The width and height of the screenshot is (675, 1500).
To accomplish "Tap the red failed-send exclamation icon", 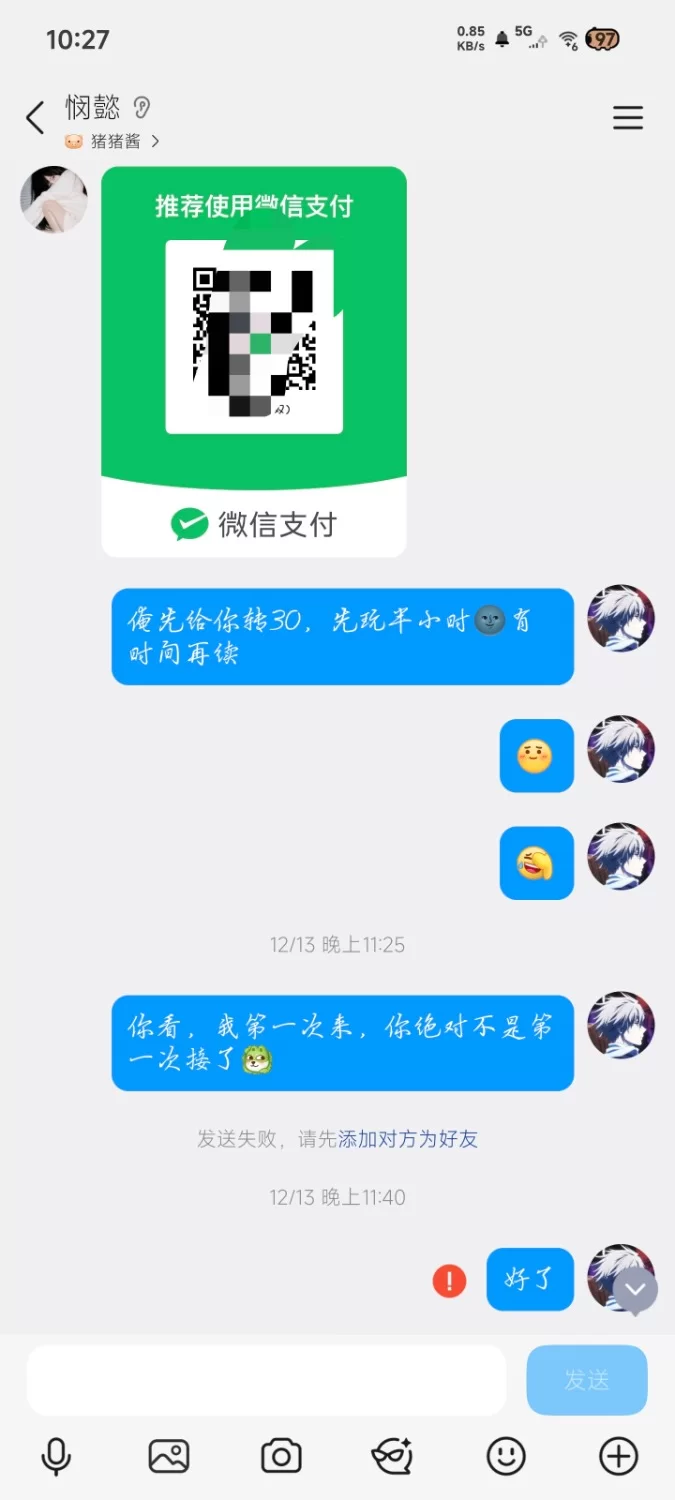I will (x=449, y=1280).
